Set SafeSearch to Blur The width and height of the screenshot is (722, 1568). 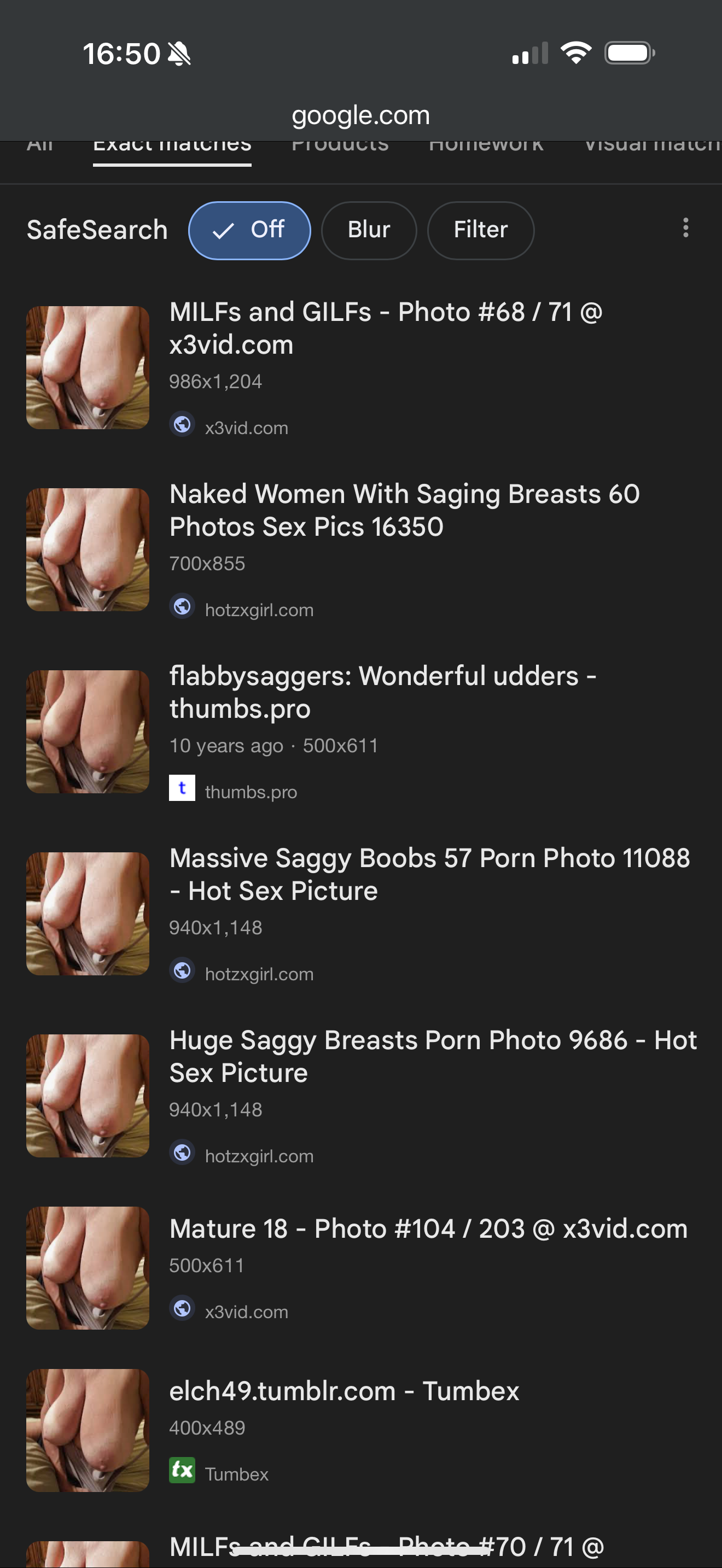click(x=368, y=230)
